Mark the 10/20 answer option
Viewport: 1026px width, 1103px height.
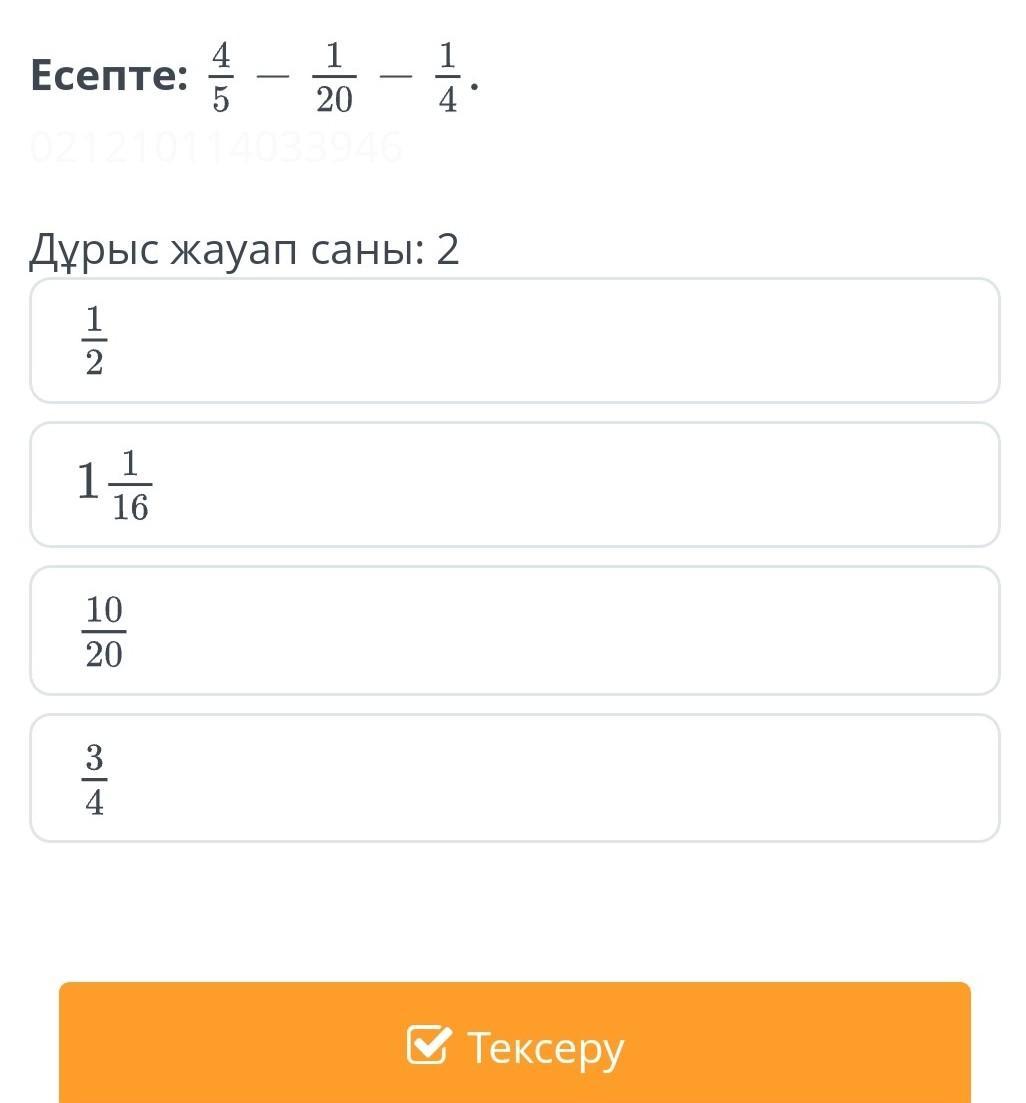[514, 630]
